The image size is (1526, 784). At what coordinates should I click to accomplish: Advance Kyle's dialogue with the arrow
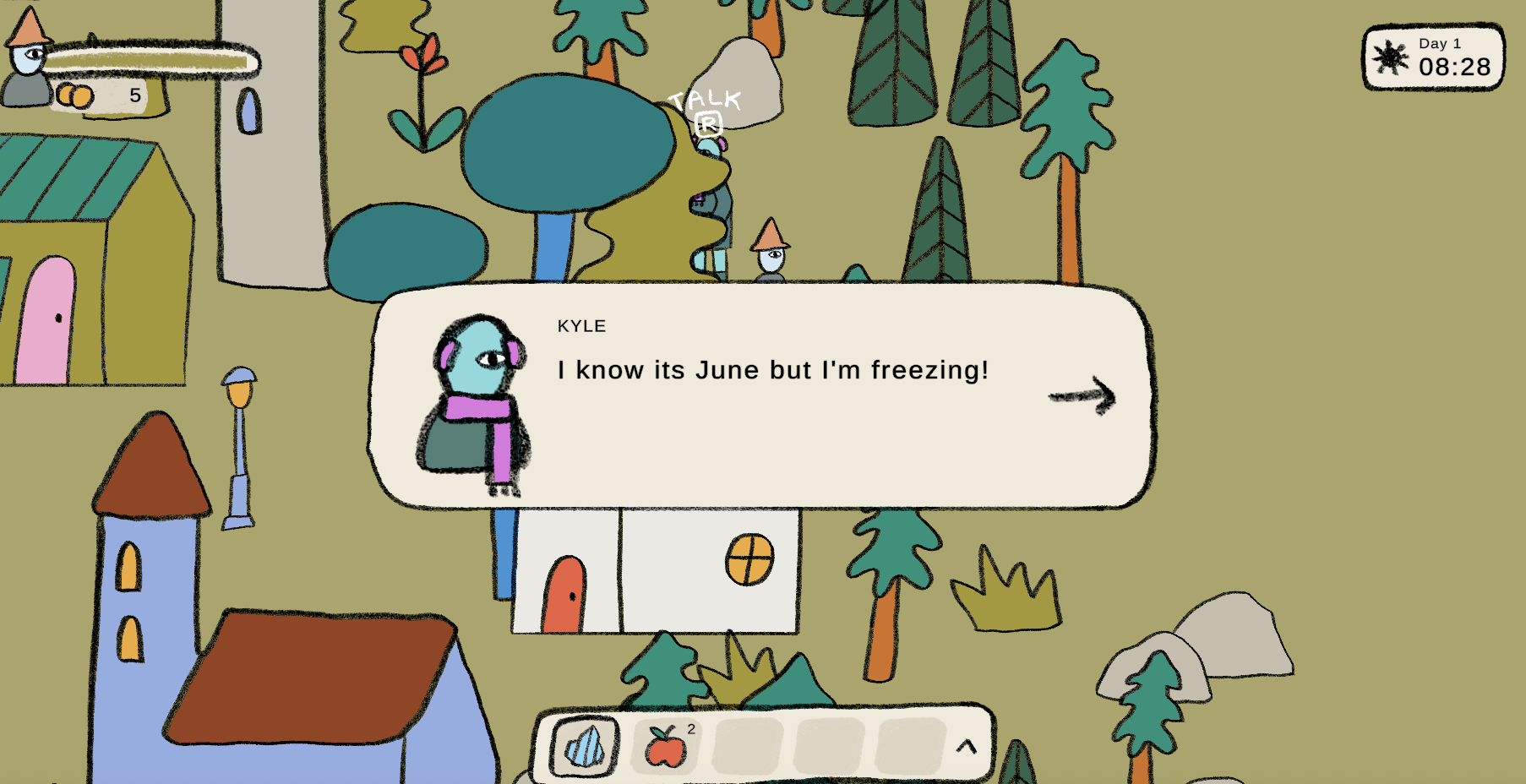point(1083,396)
